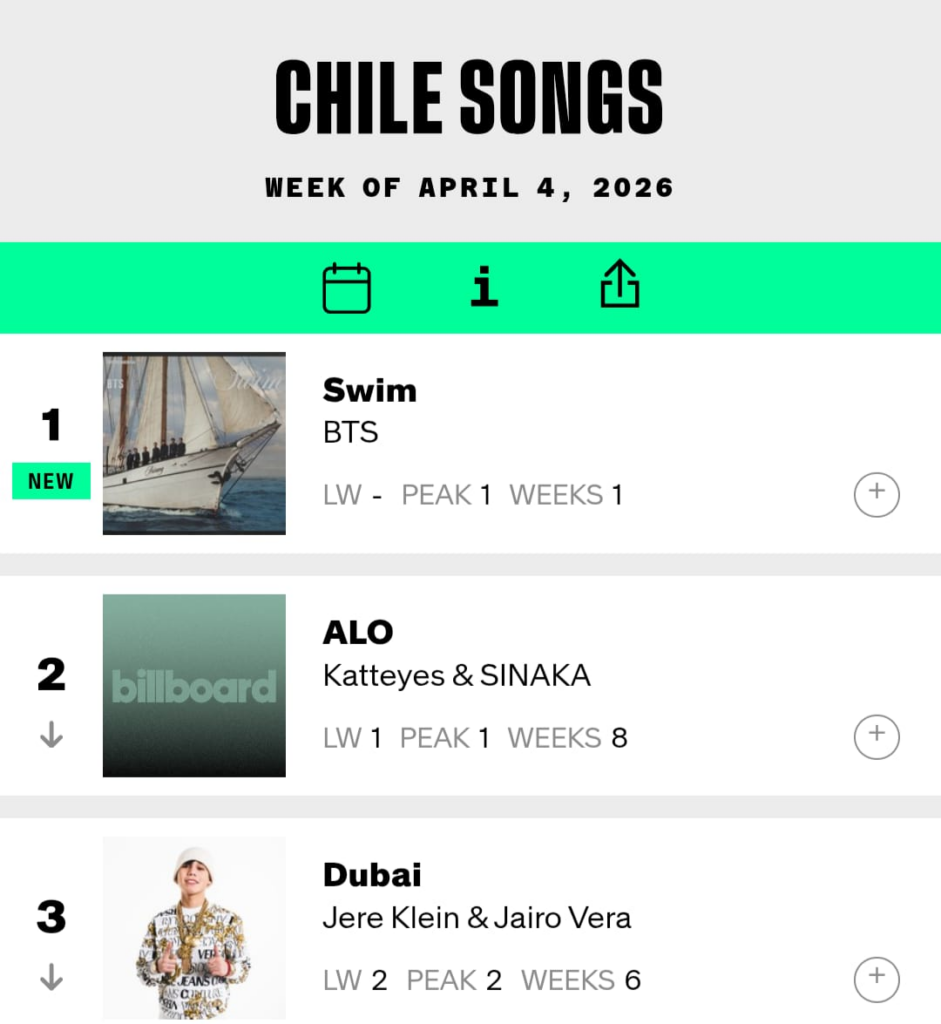Screen dimensions: 941x1024
Task: Share the Chile Songs chart
Action: pos(620,285)
